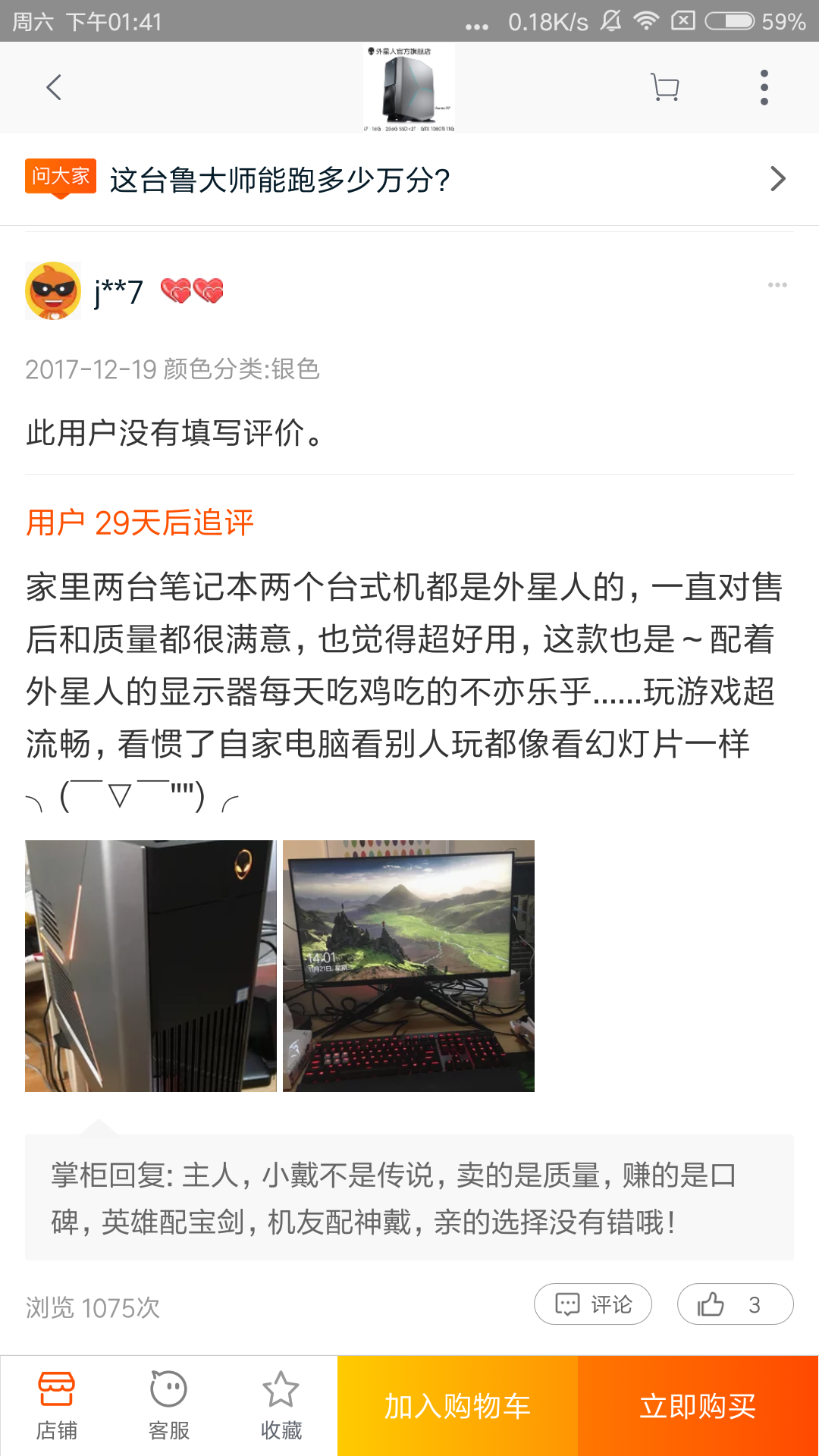
Task: Tap the 问大家 orange badge
Action: pos(59,176)
